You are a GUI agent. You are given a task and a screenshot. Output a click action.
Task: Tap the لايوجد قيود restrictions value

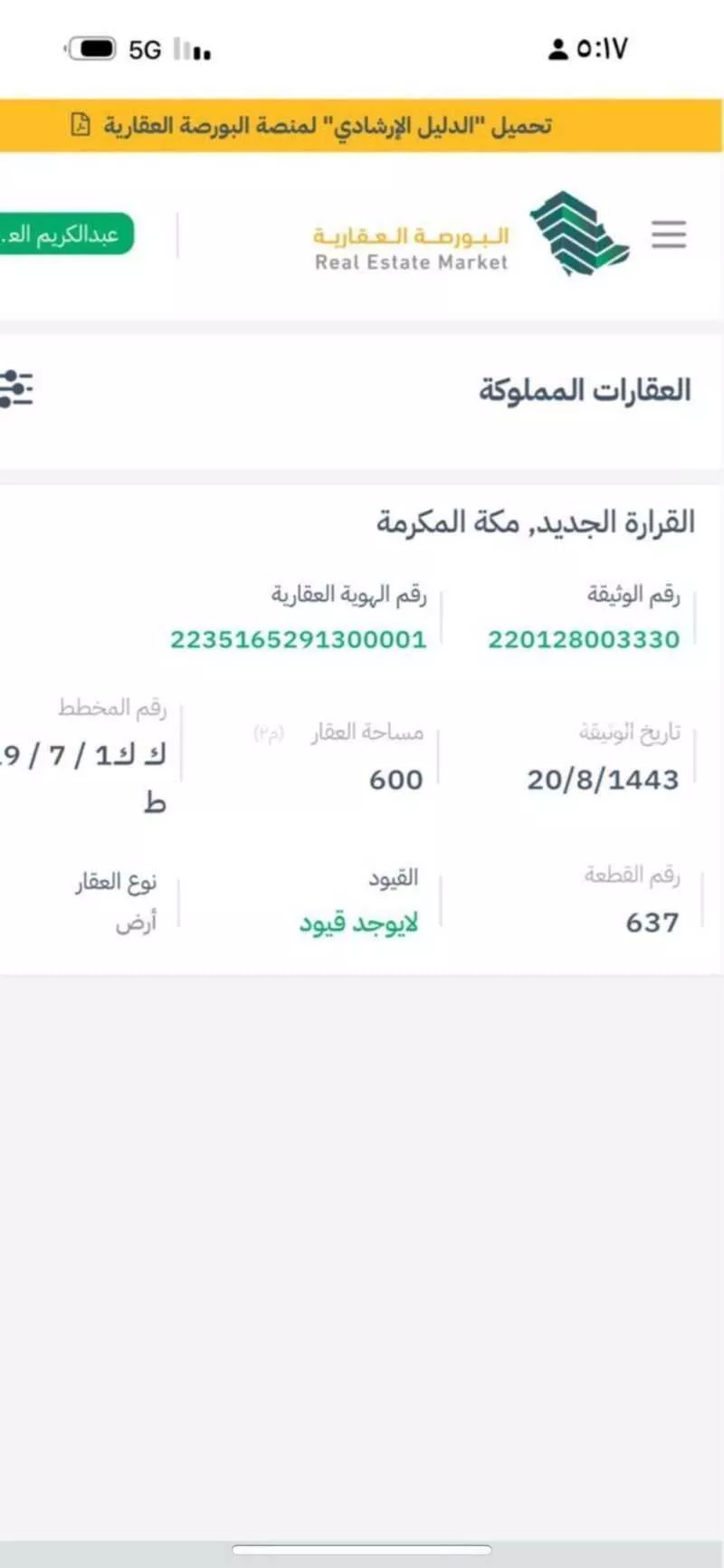click(358, 922)
